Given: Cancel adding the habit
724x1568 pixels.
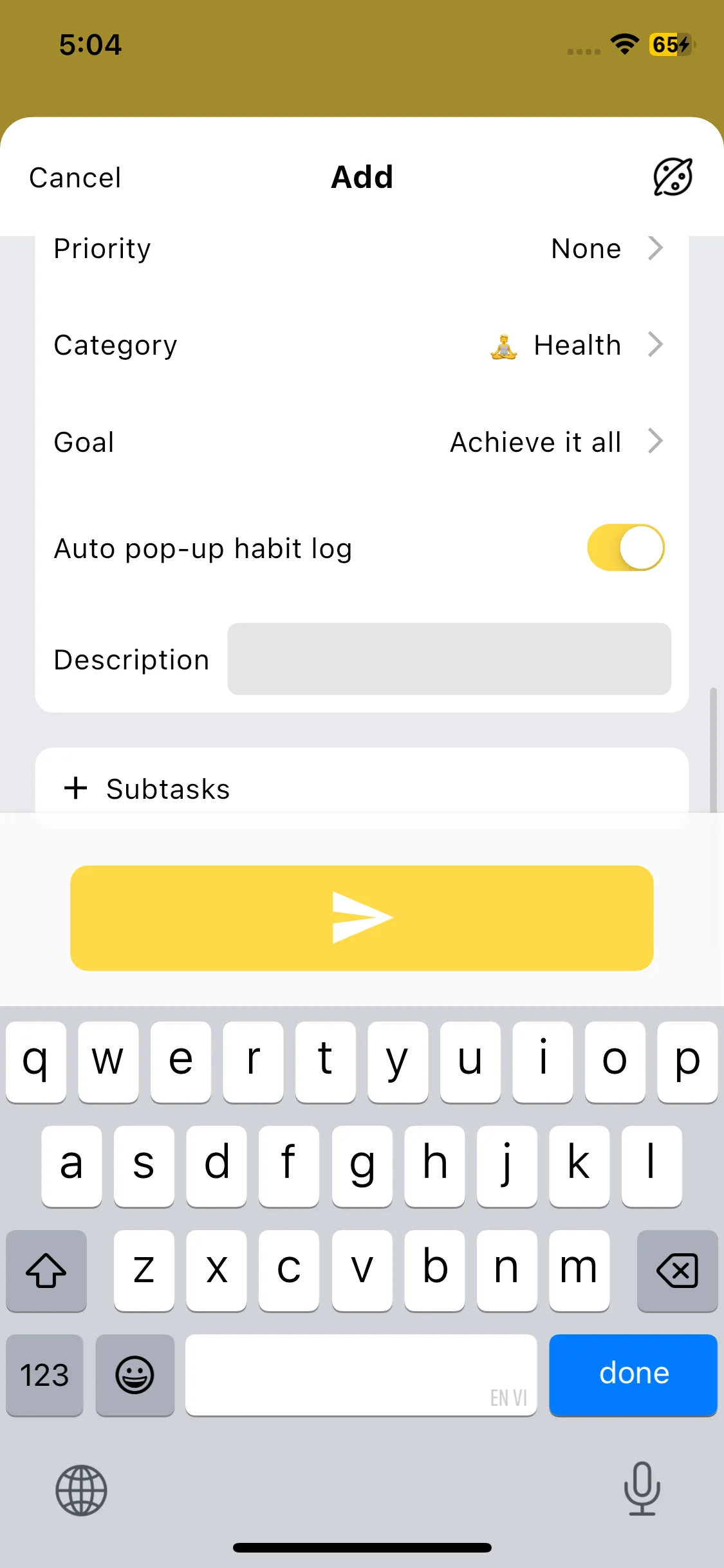Looking at the screenshot, I should [75, 178].
